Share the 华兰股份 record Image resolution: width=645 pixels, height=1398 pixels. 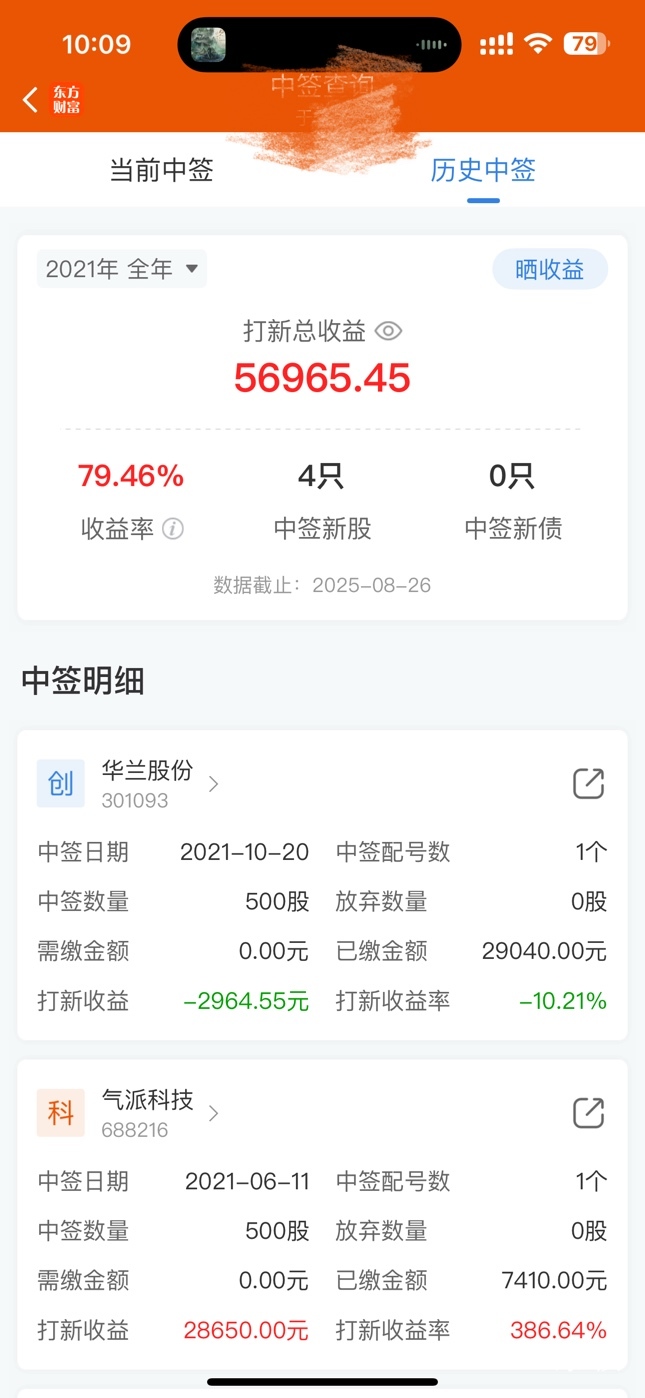pos(588,783)
